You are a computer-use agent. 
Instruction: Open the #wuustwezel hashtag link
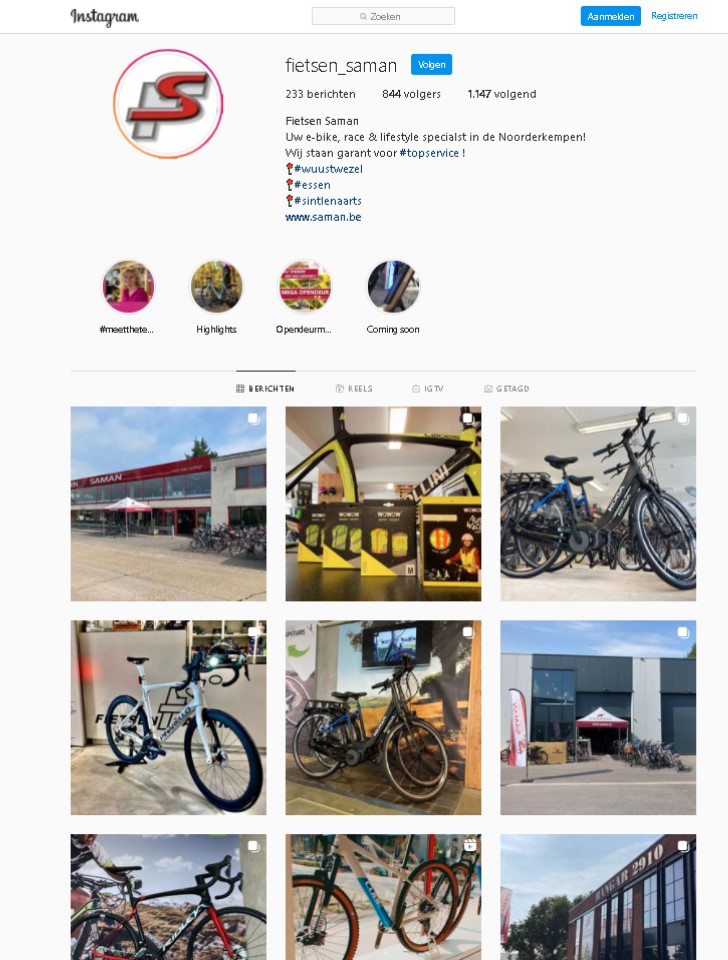pyautogui.click(x=328, y=169)
